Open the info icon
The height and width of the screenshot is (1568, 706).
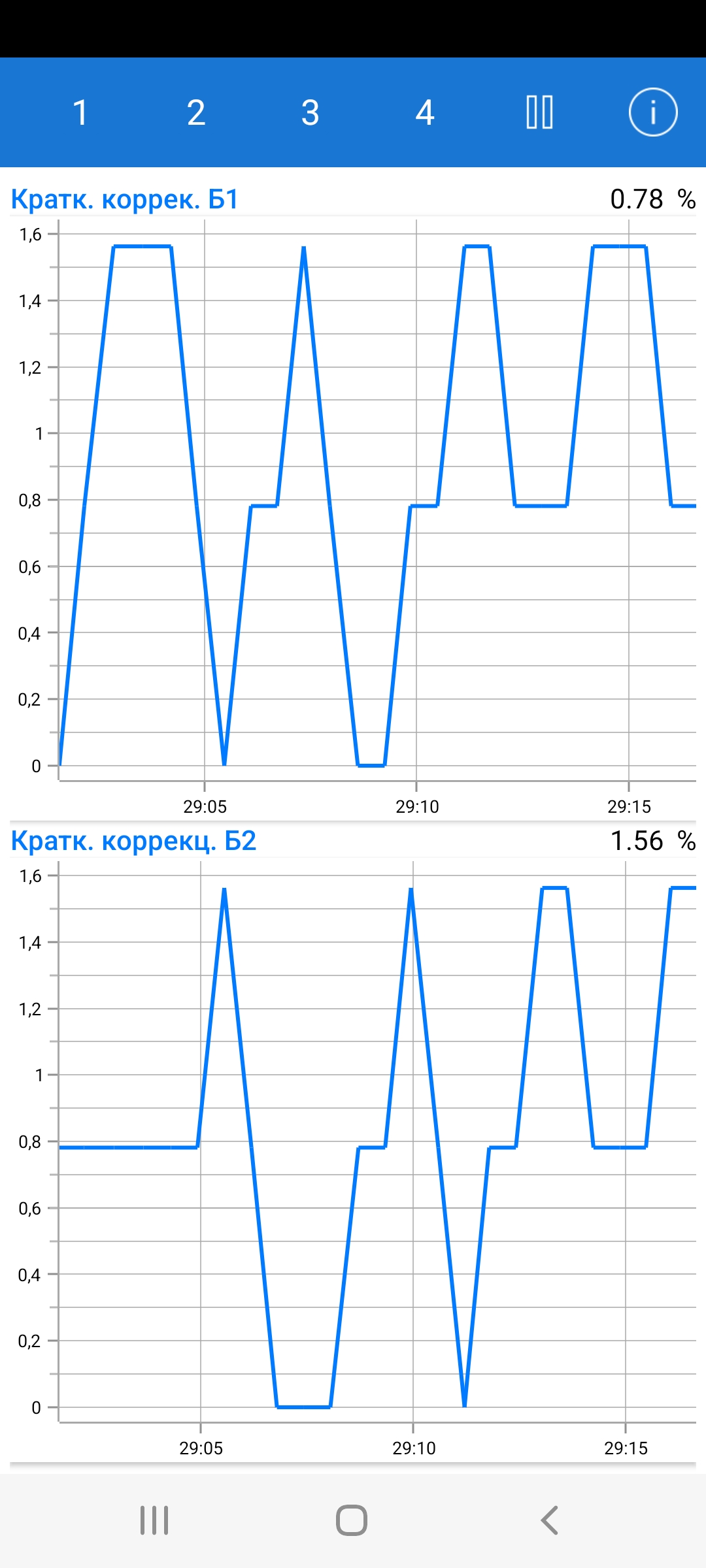[653, 112]
